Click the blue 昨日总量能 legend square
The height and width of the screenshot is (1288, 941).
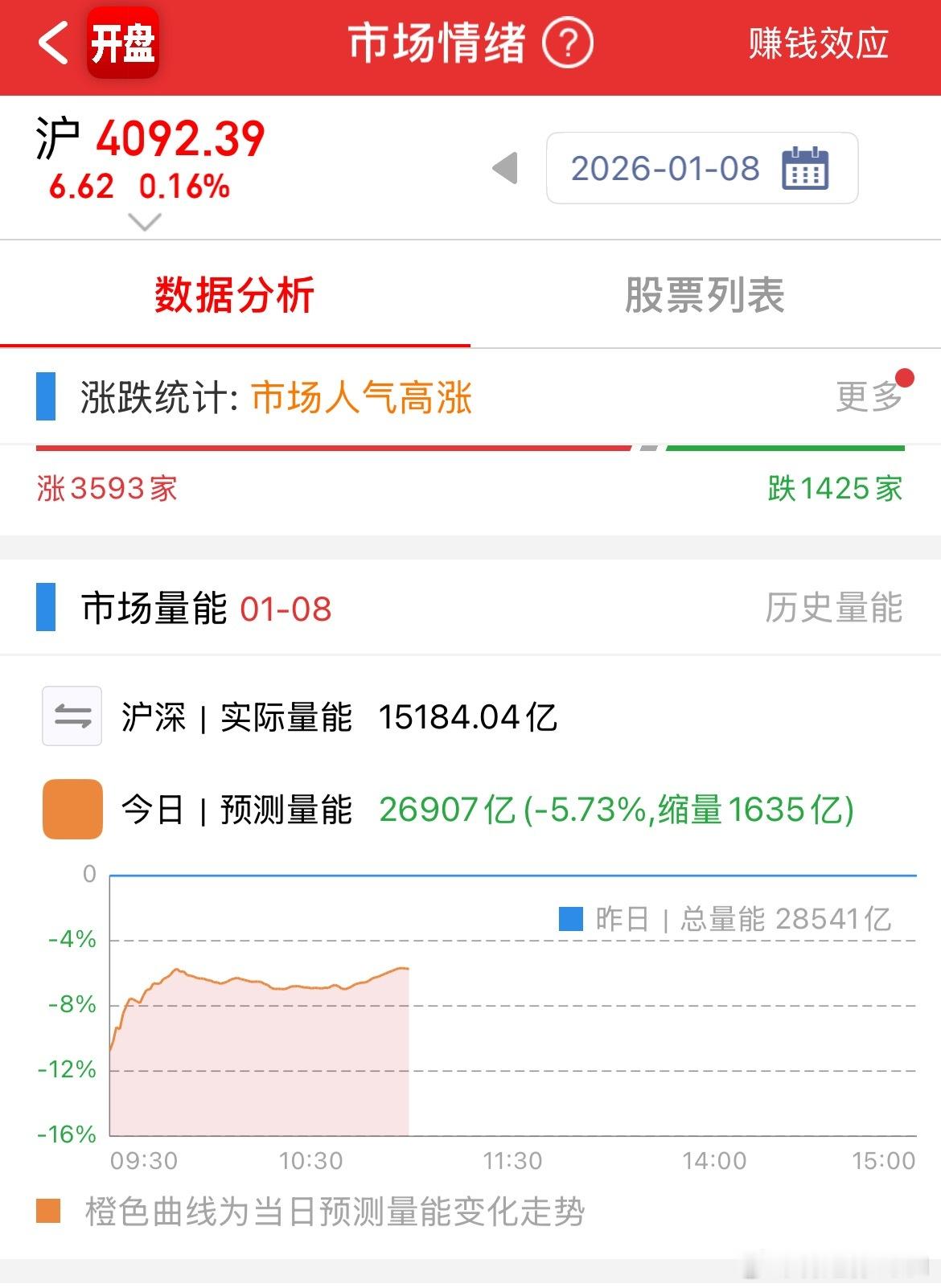coord(571,919)
